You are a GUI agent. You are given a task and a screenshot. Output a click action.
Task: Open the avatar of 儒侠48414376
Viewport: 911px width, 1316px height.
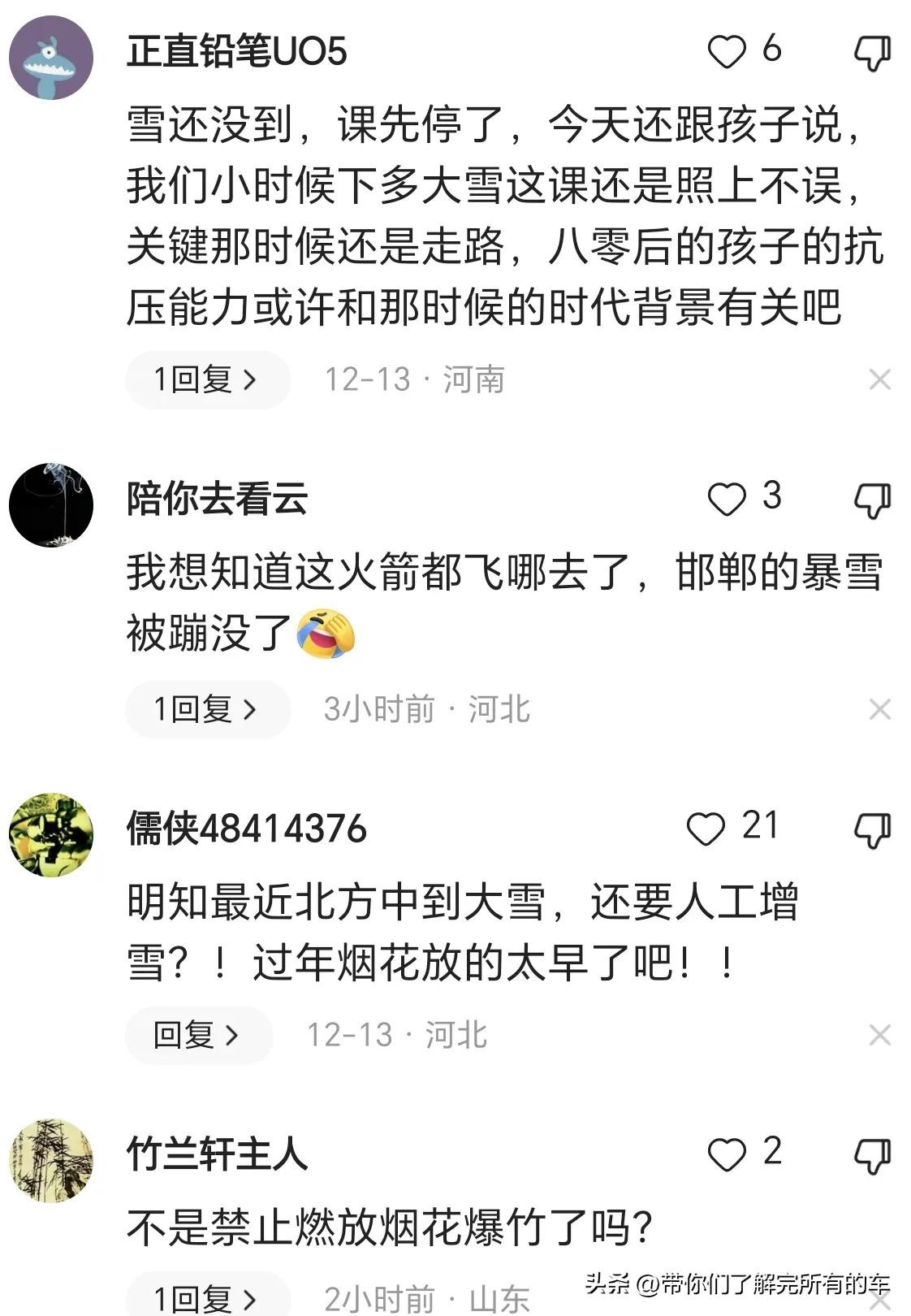[51, 834]
